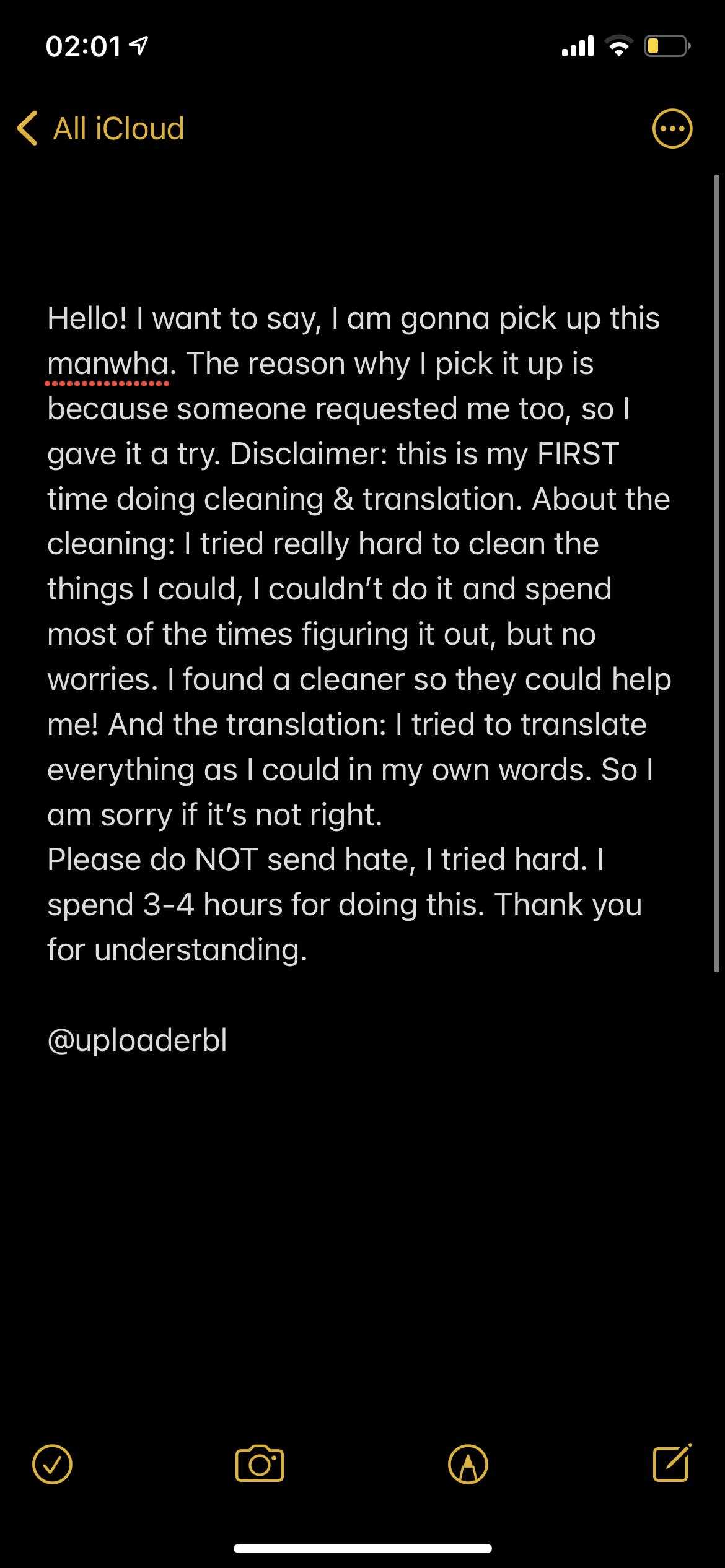Open the markup drawing tool
The width and height of the screenshot is (725, 1568).
coord(468,1464)
